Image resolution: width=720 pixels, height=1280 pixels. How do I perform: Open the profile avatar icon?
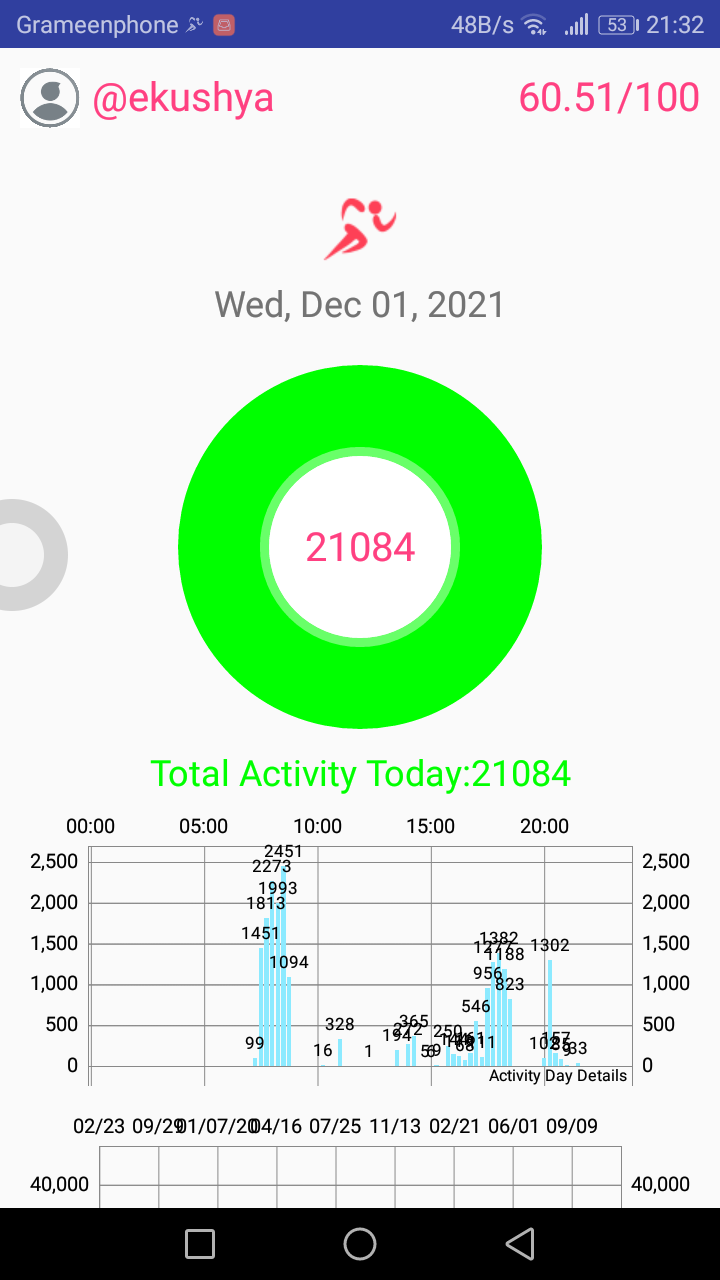click(49, 98)
